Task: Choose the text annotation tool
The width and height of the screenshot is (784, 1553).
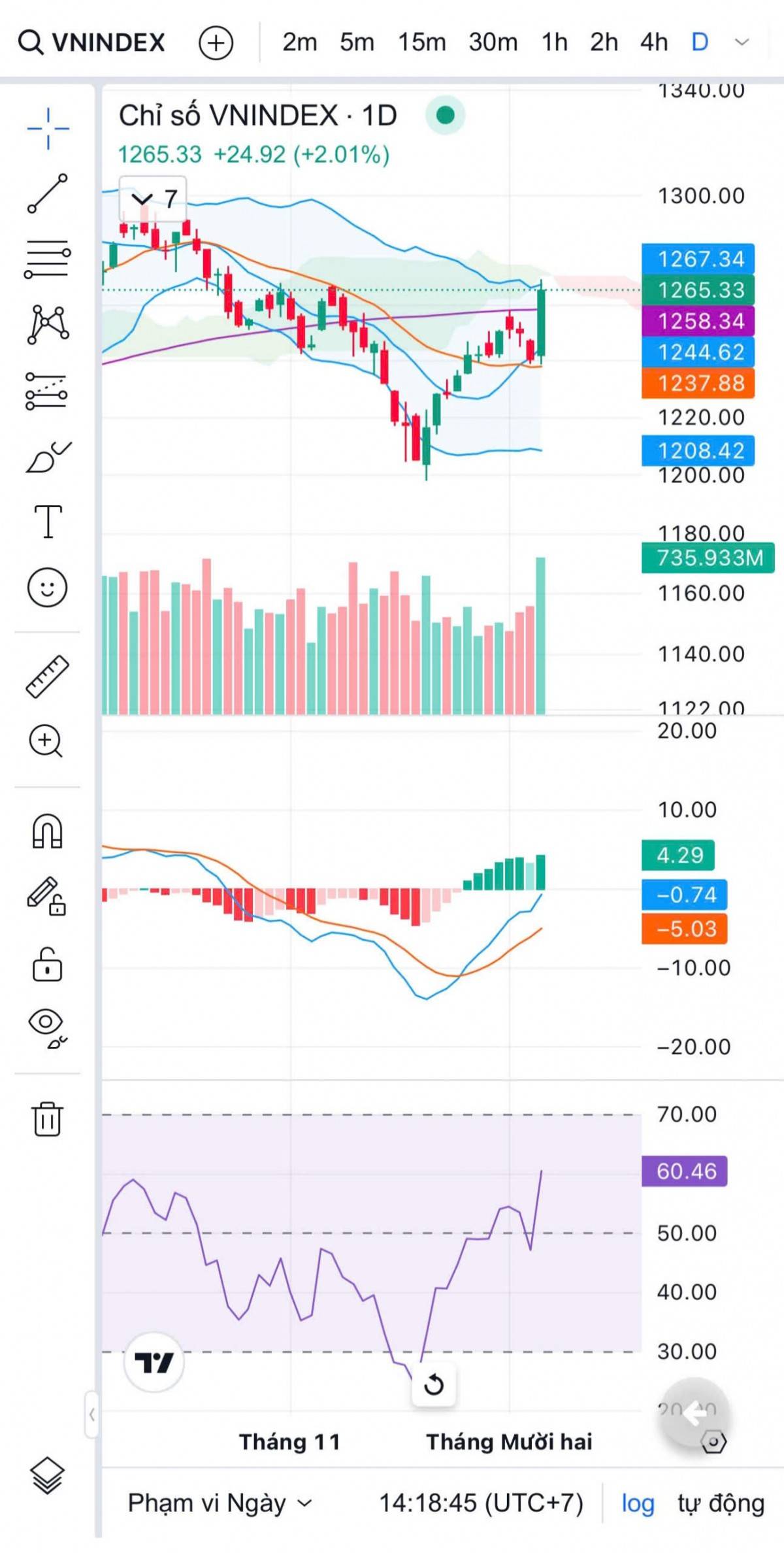Action: click(48, 522)
